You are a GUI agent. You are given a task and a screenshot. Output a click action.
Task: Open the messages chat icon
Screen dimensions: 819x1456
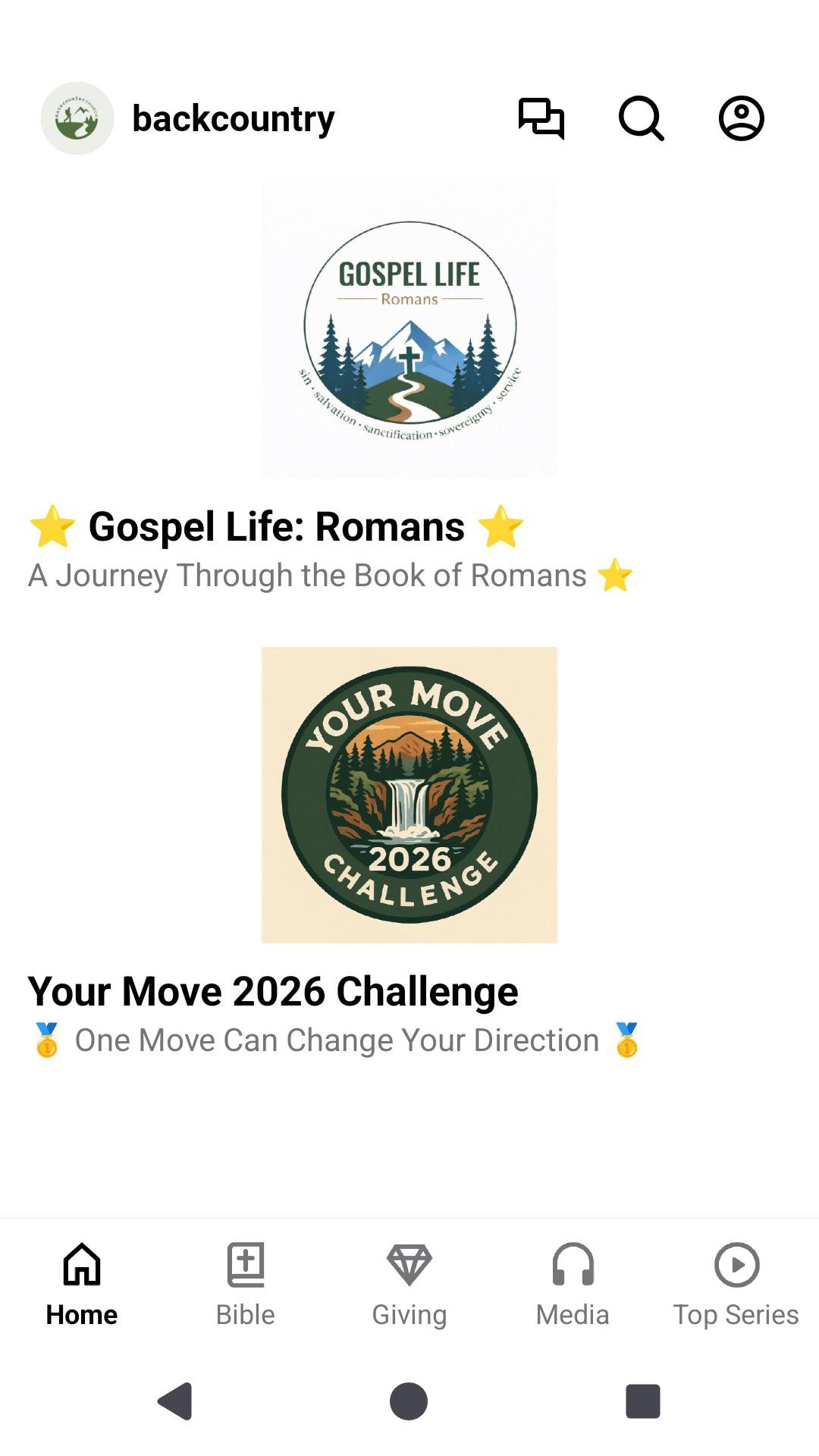point(541,118)
